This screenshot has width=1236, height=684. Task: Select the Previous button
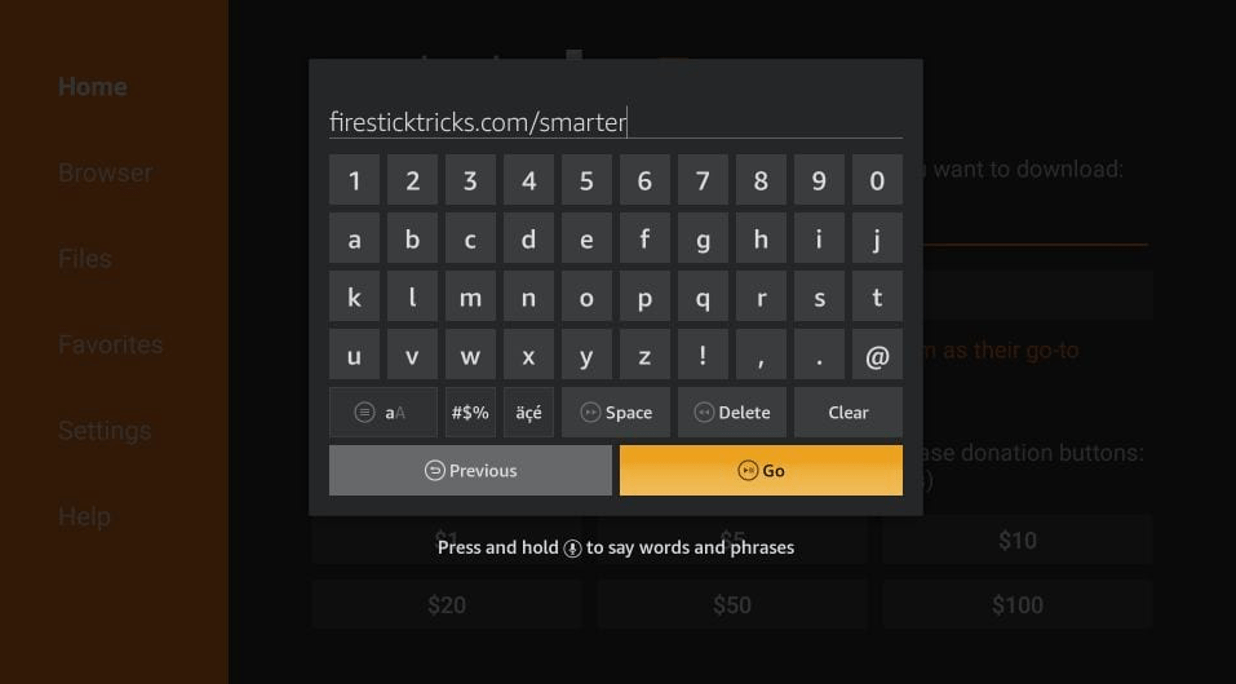tap(470, 470)
